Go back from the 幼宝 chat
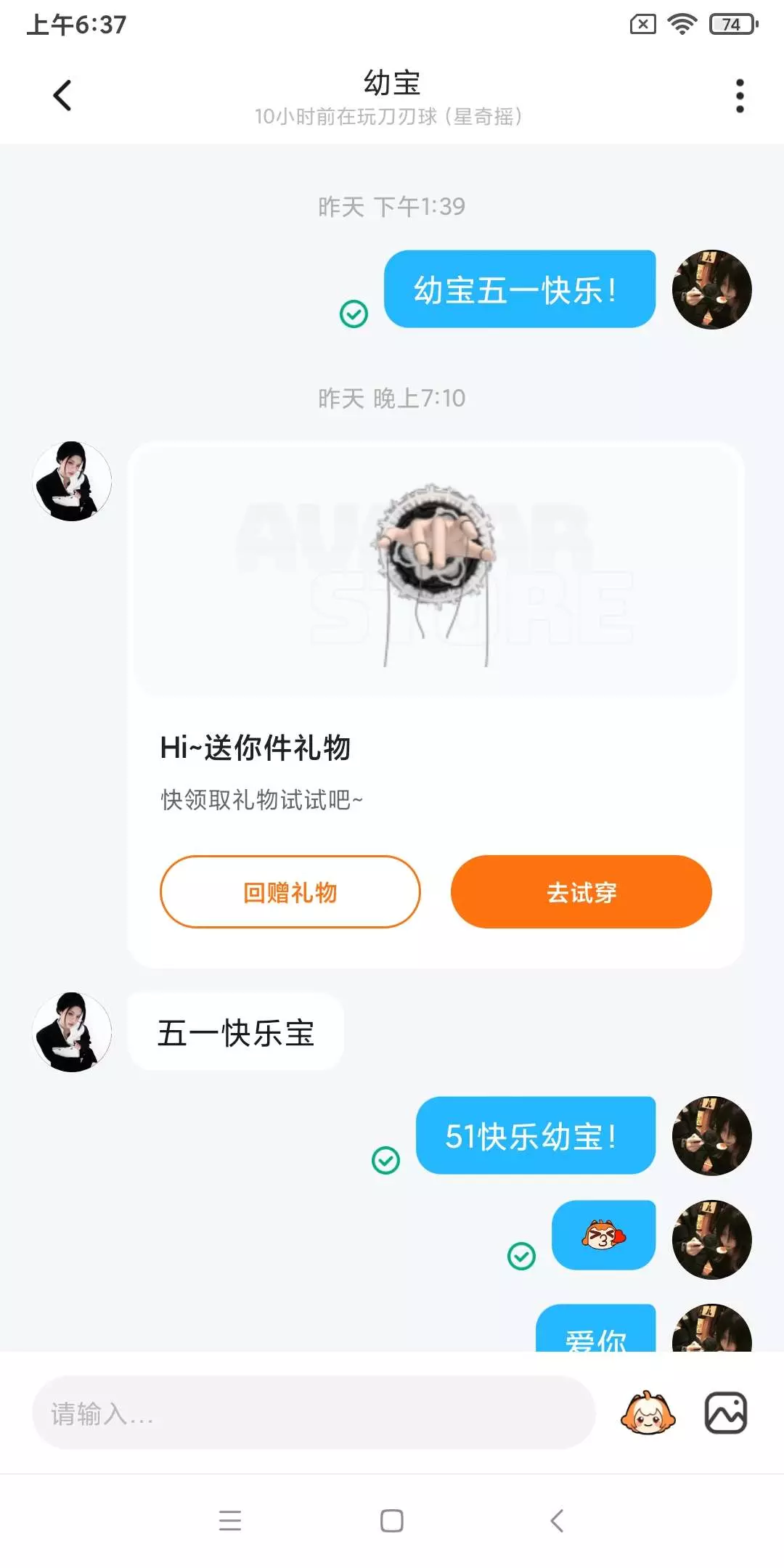The width and height of the screenshot is (784, 1568). pyautogui.click(x=62, y=96)
